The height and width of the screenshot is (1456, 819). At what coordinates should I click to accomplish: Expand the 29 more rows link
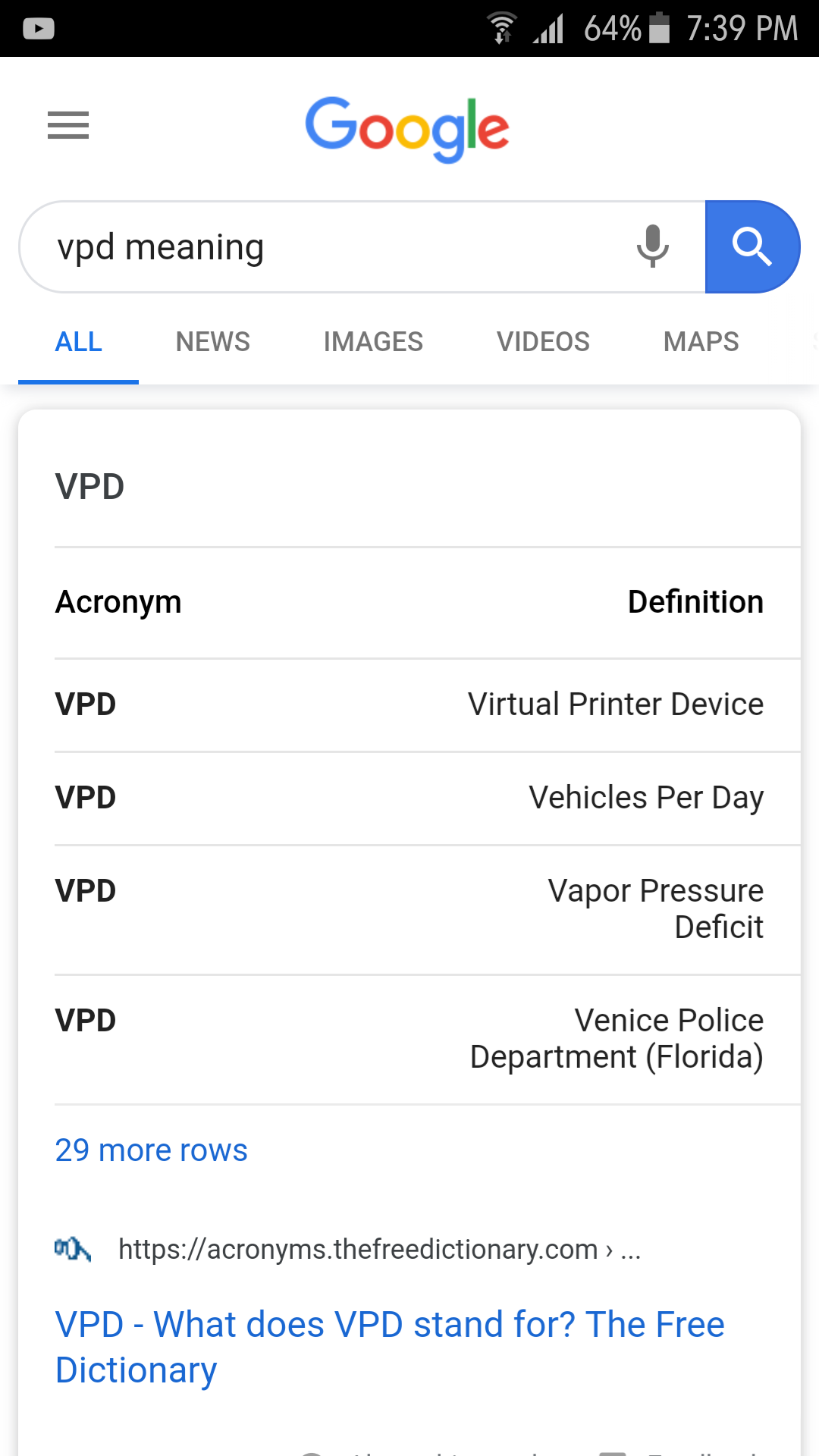(151, 1150)
